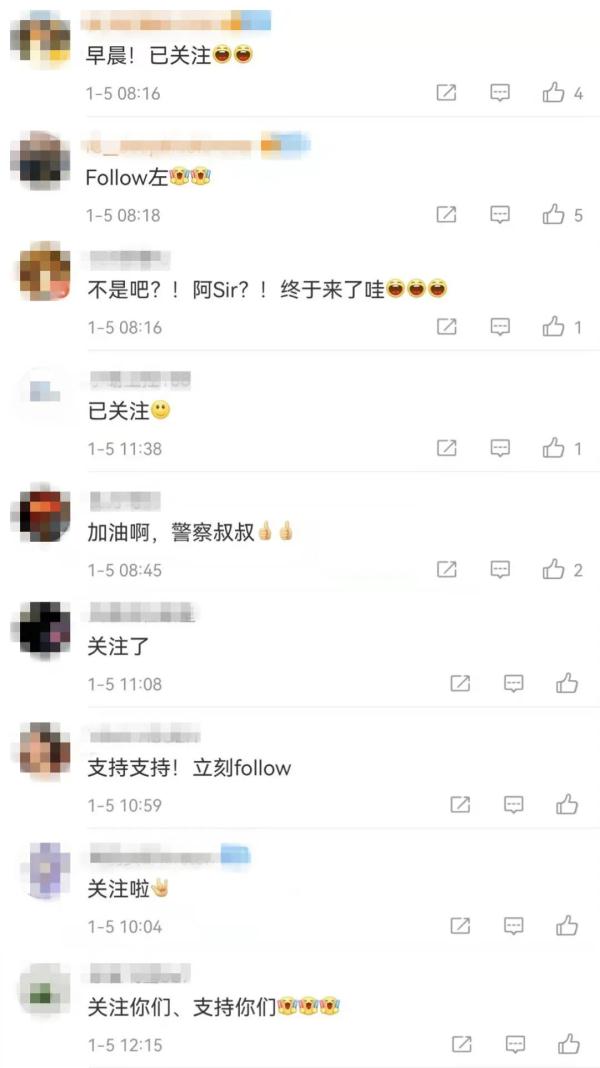Like the comment "关注你们、支持你们"
The image size is (600, 1068).
568,1044
